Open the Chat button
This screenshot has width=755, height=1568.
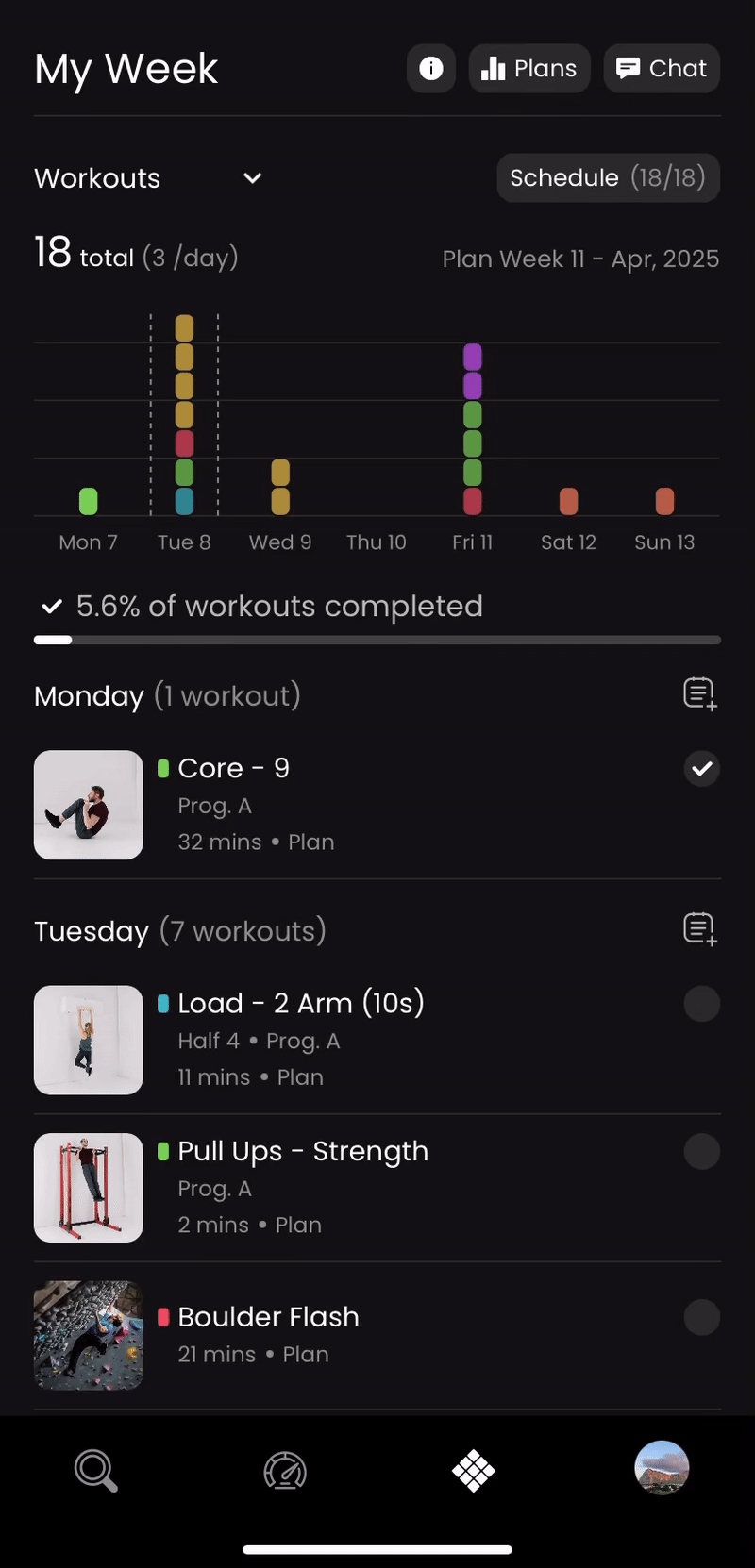click(x=662, y=69)
